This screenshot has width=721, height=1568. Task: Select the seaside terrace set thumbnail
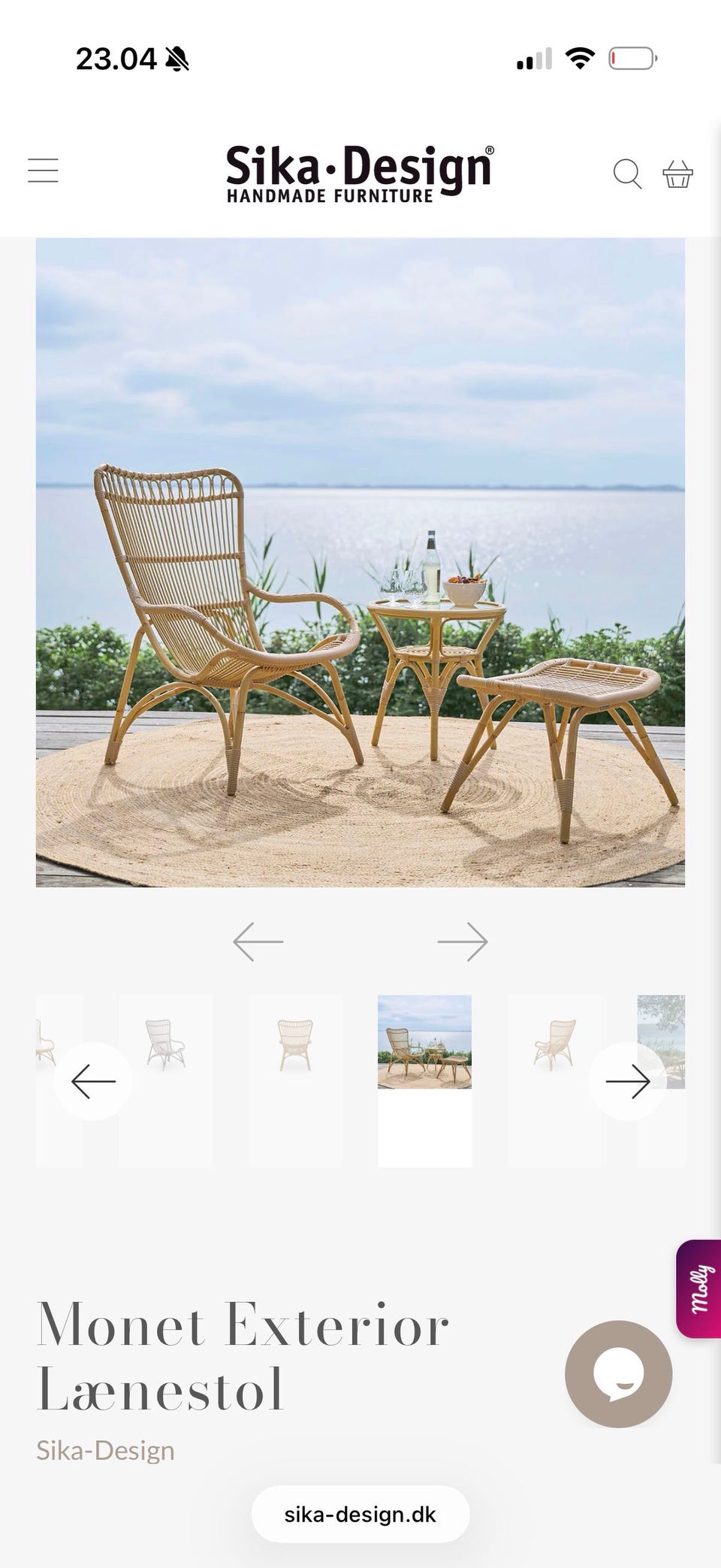424,1042
